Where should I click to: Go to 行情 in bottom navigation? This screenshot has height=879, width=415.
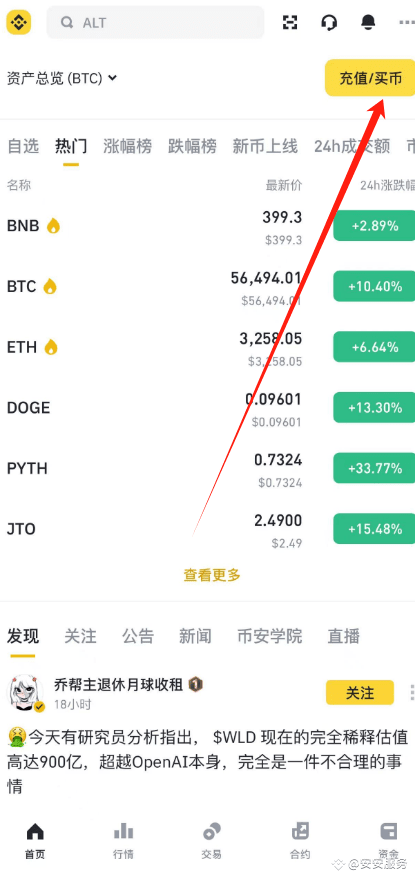[123, 840]
